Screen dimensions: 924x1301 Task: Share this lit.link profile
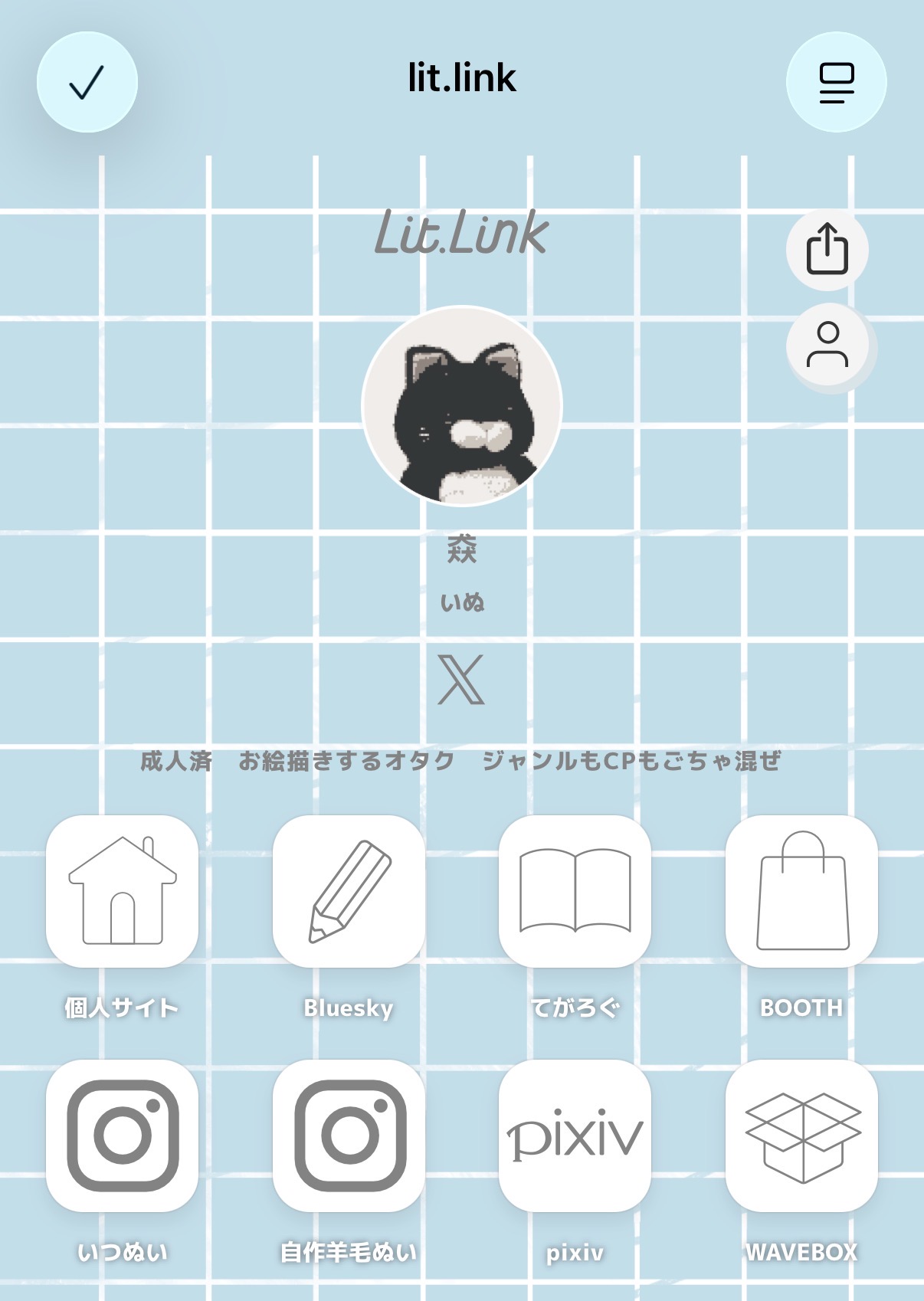(x=827, y=249)
